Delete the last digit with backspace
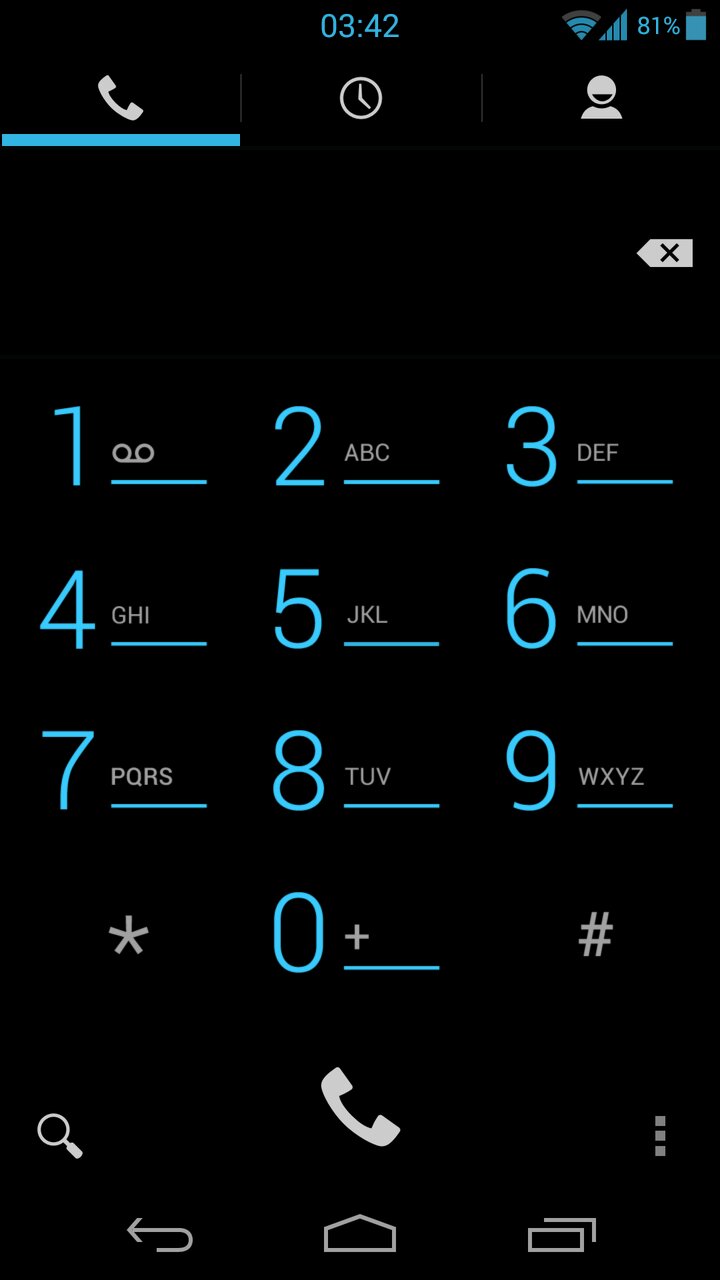This screenshot has height=1280, width=720. point(665,254)
